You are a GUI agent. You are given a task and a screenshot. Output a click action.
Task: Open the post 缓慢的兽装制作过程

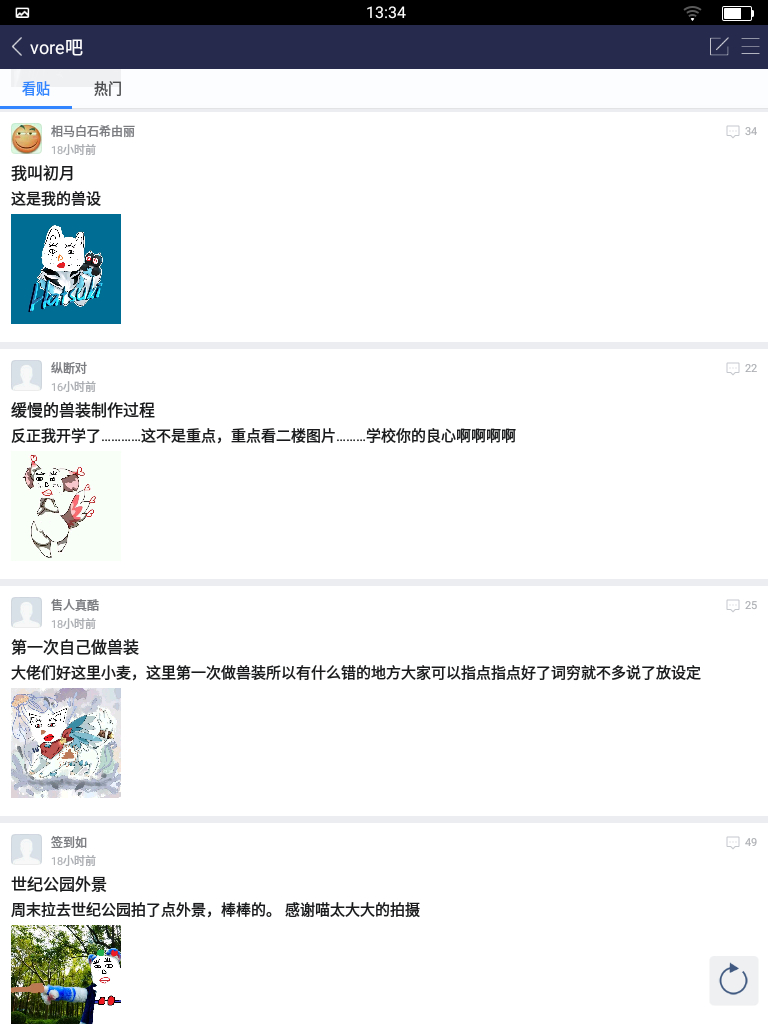coord(83,410)
